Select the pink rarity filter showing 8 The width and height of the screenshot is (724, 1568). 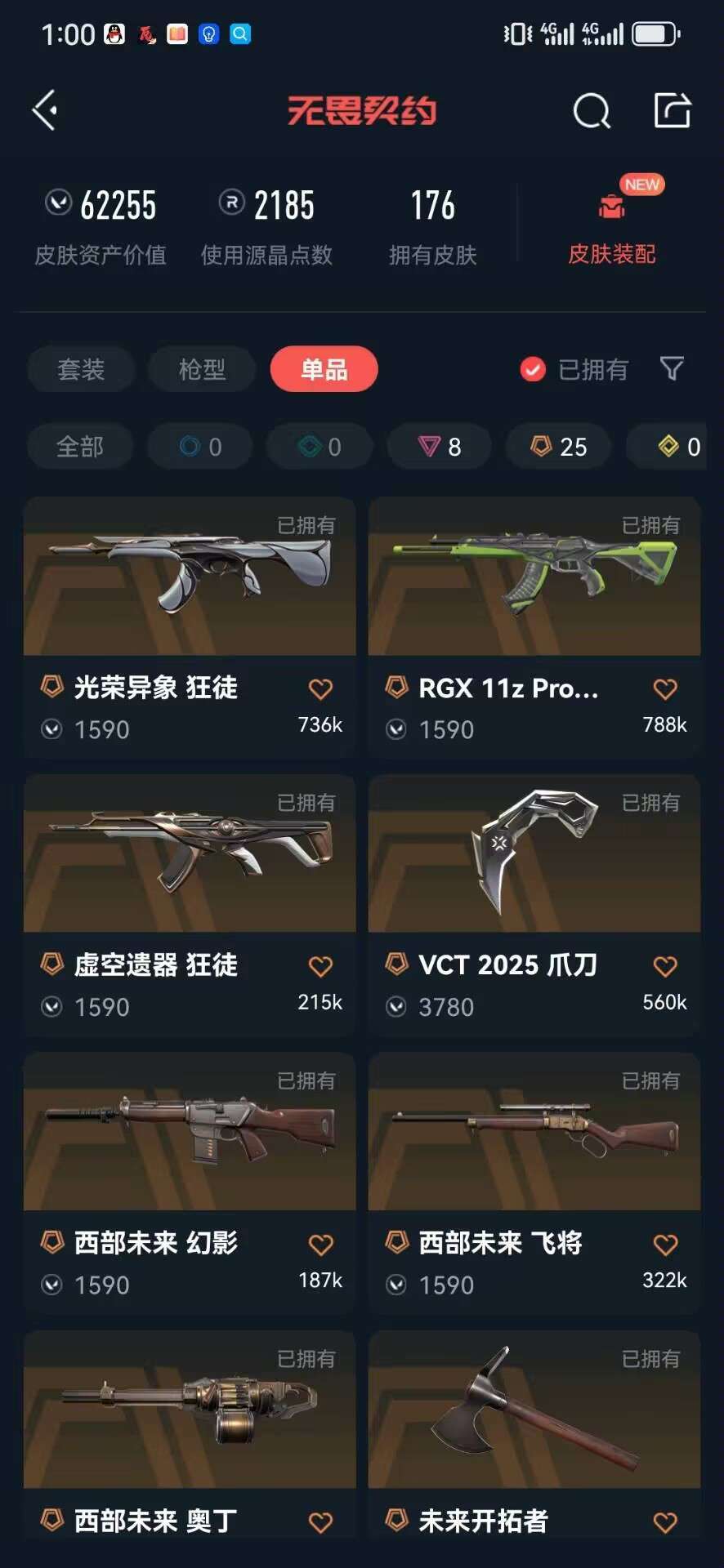[x=439, y=446]
